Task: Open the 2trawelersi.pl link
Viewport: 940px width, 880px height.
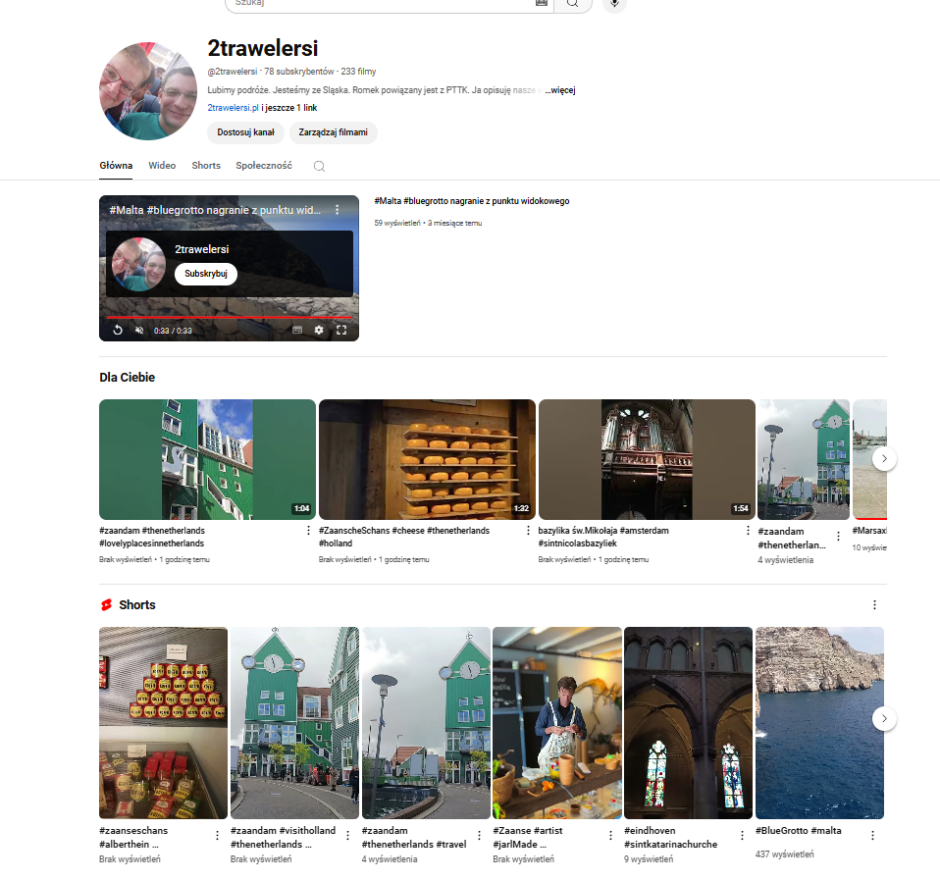Action: coord(233,107)
